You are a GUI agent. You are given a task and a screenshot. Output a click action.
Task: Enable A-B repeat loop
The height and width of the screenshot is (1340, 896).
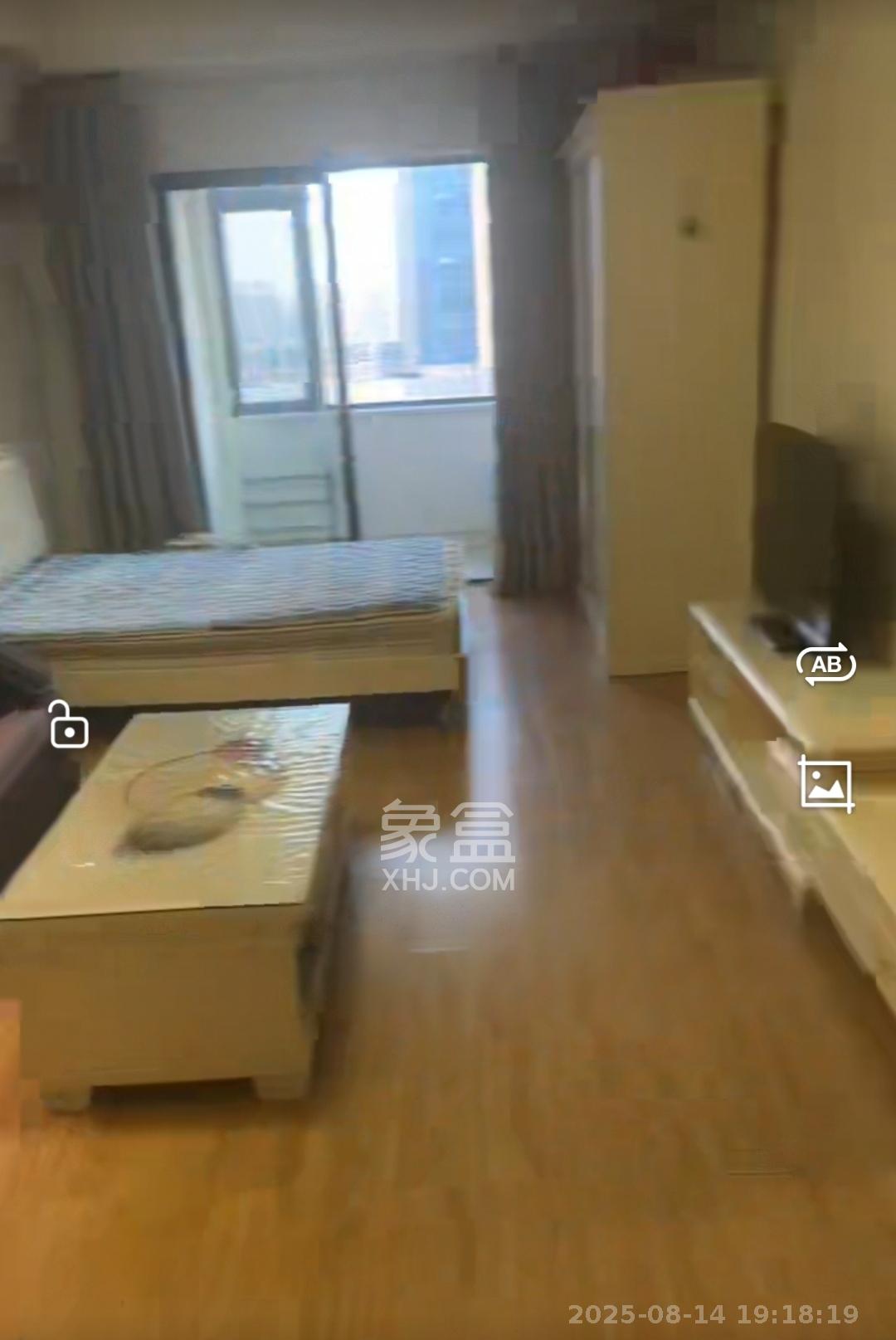[825, 664]
